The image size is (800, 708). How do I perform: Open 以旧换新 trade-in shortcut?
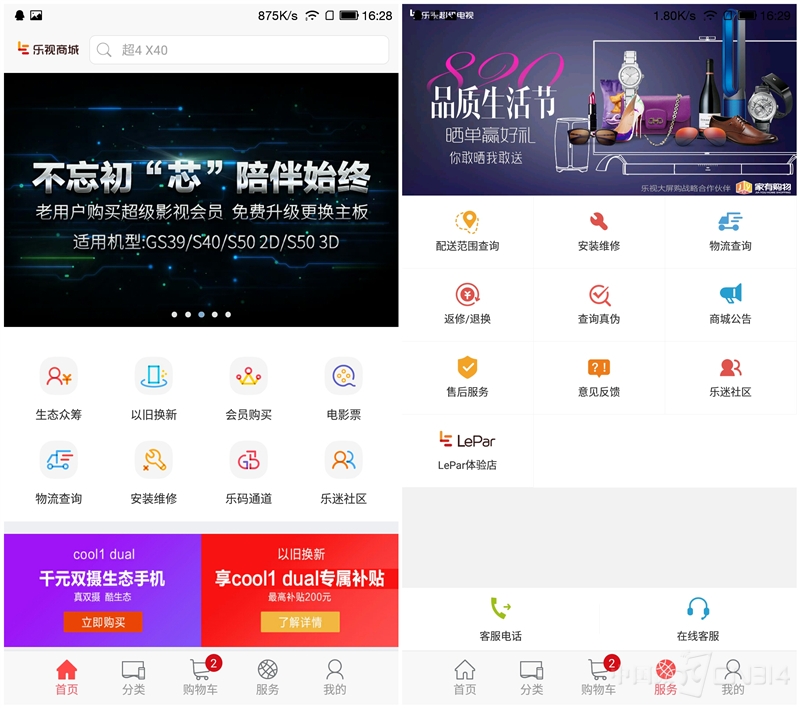153,388
